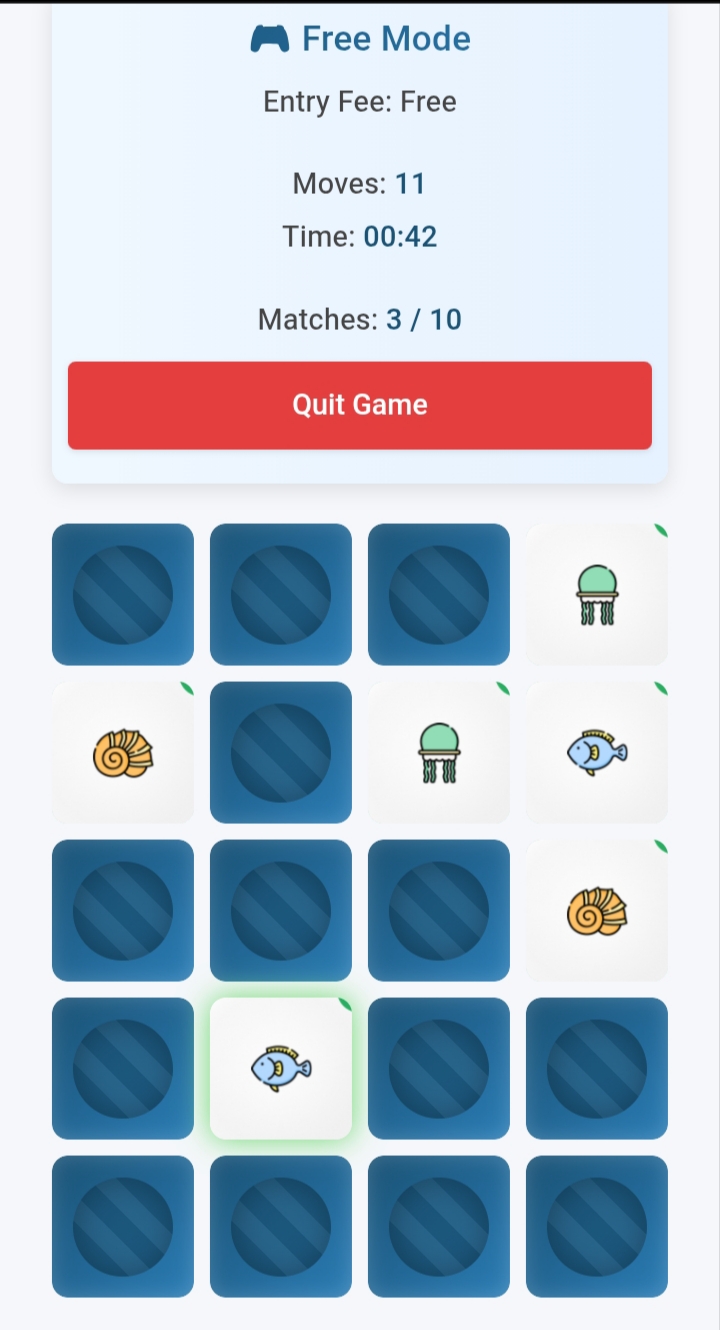Screen dimensions: 720x1330
Task: Flip the hidden card between shell and jellyfish
Action: (x=281, y=752)
